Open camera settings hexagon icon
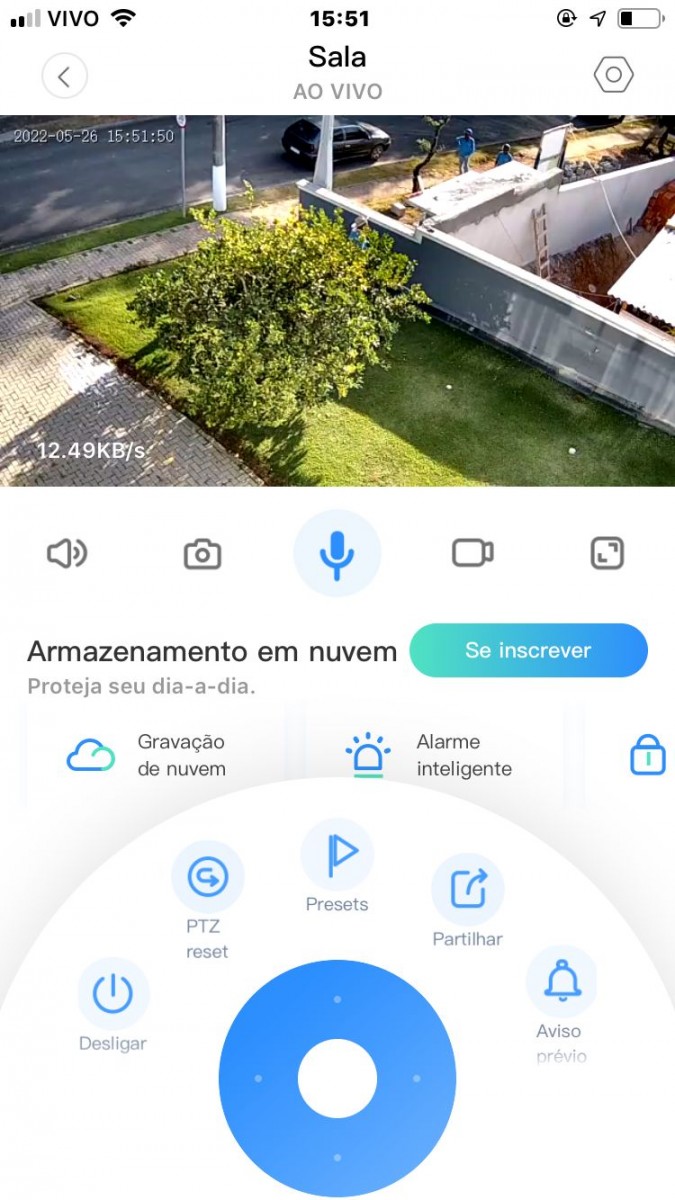Image resolution: width=675 pixels, height=1200 pixels. click(x=613, y=76)
